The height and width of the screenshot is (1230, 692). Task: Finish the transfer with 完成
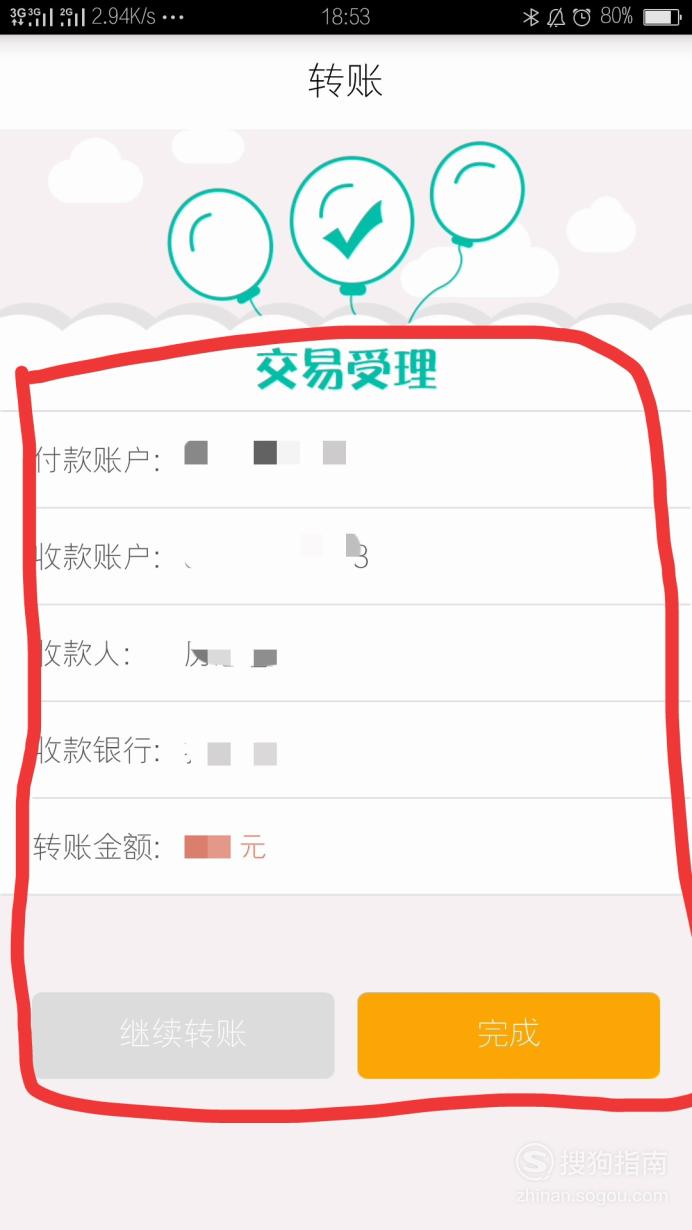click(x=508, y=1035)
